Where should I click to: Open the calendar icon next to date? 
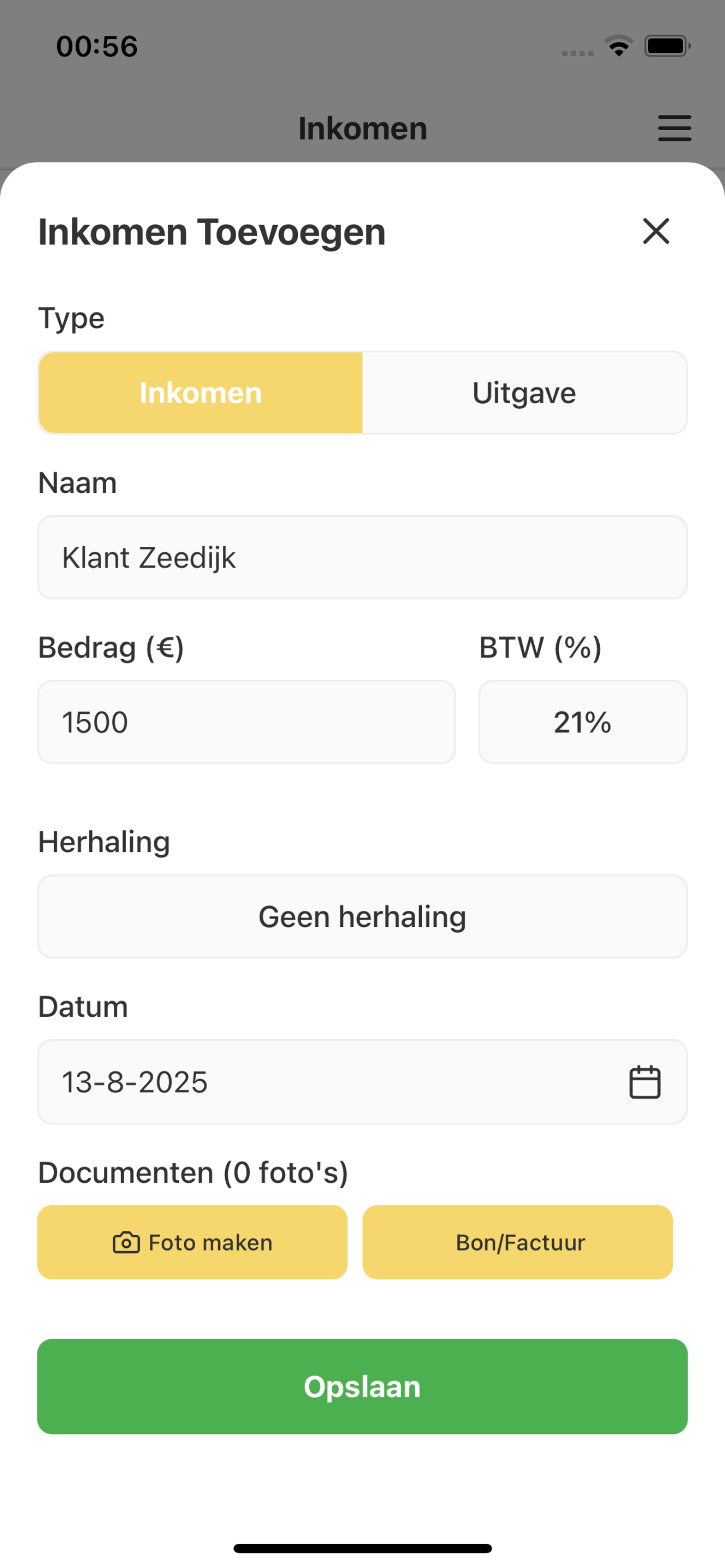(x=646, y=1083)
